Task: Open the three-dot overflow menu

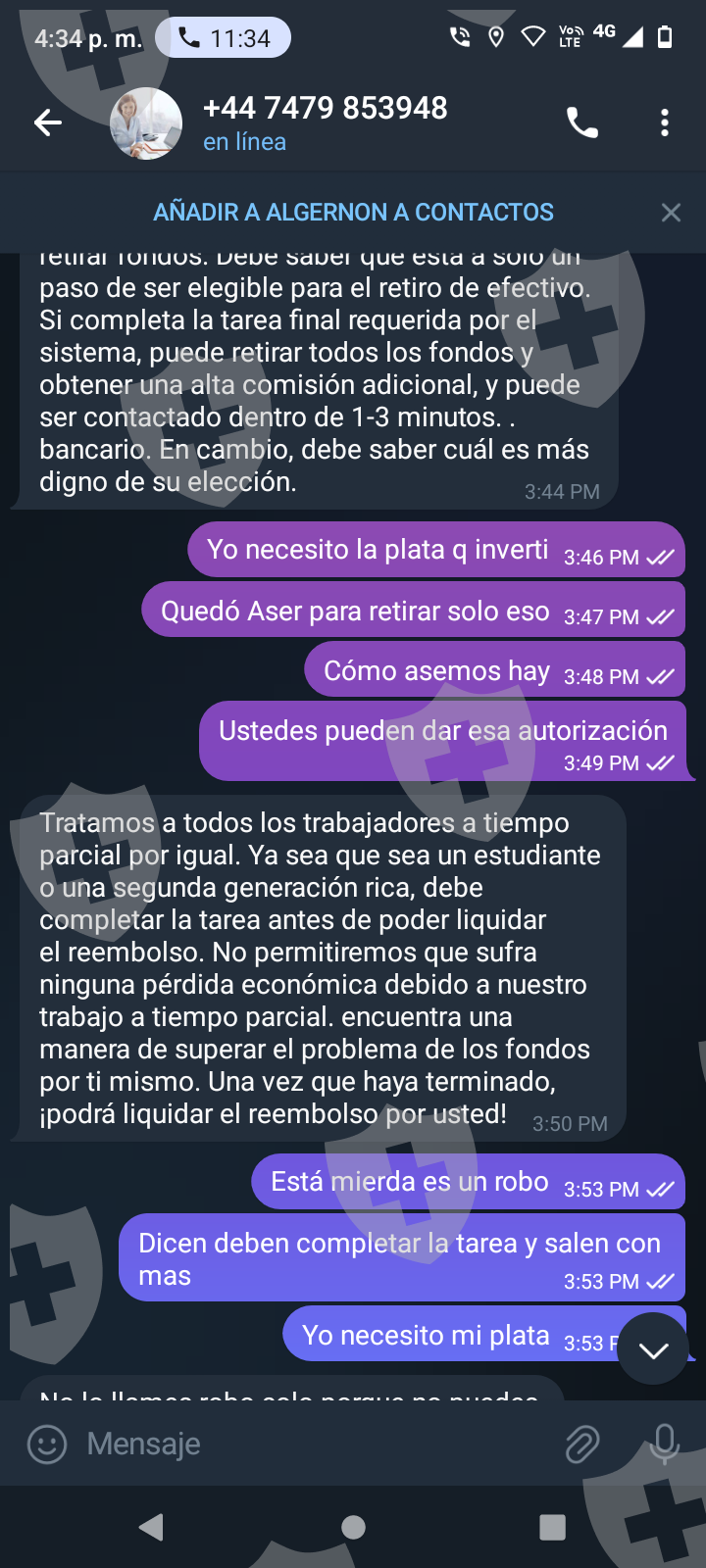Action: (x=665, y=122)
